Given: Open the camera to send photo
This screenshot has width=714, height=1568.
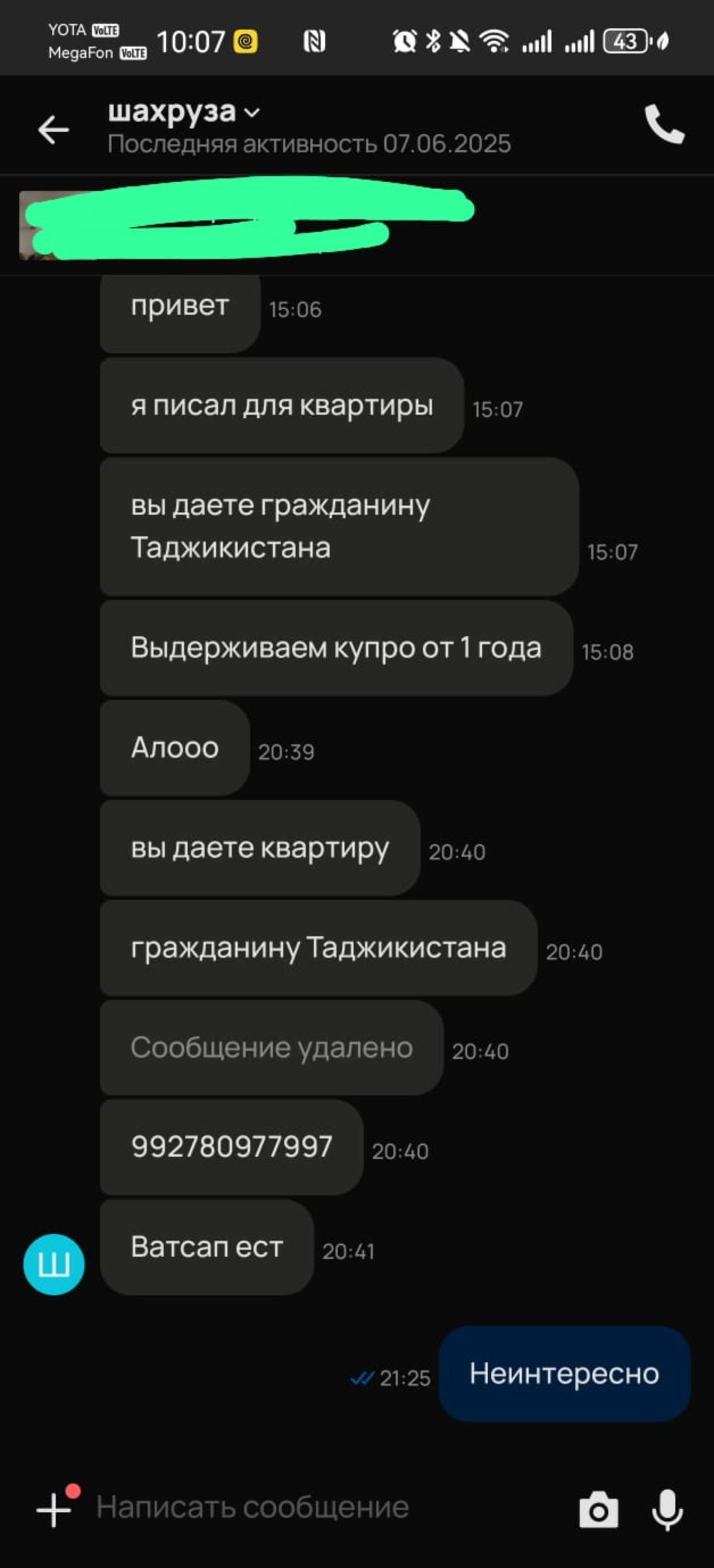Looking at the screenshot, I should pos(598,1509).
